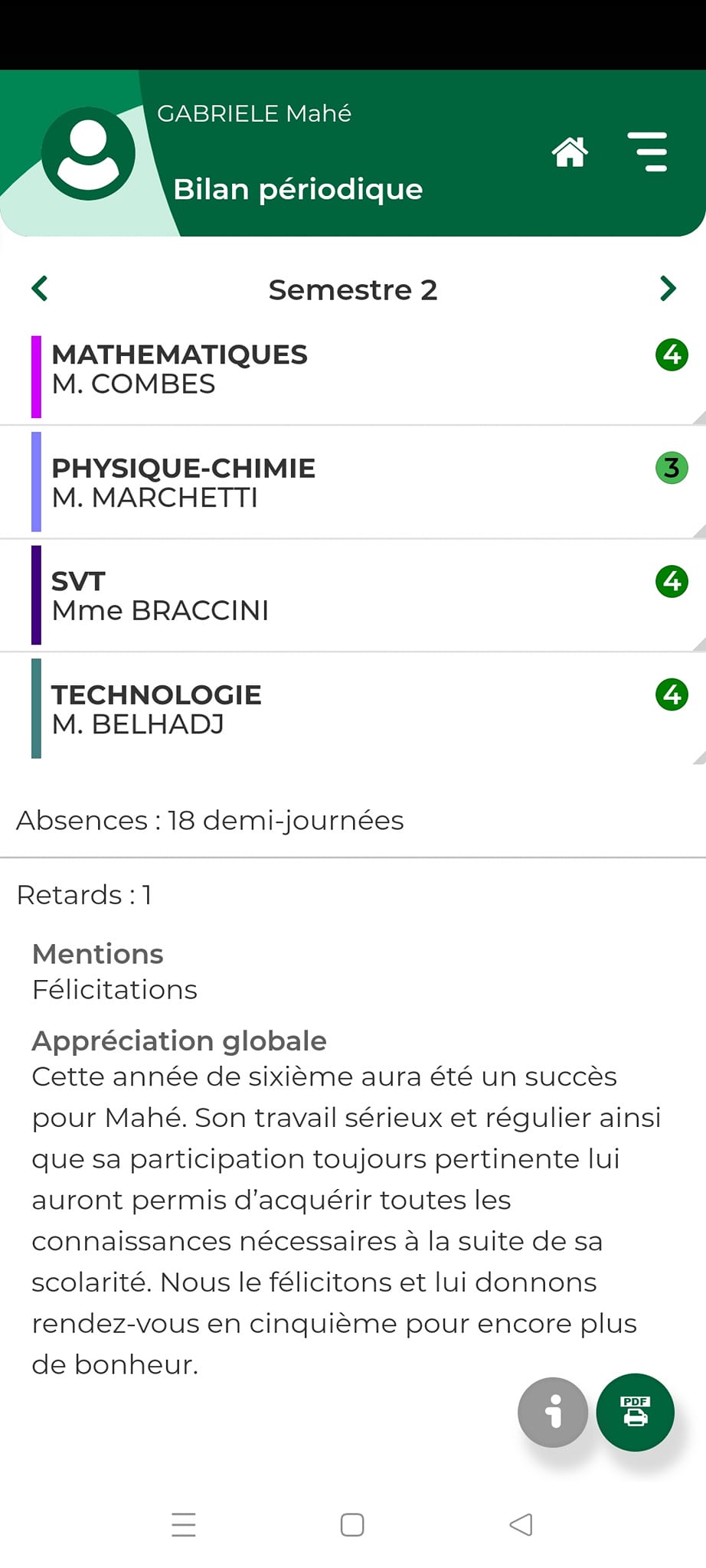Tap the profile avatar
706x1568 pixels.
coord(89,154)
